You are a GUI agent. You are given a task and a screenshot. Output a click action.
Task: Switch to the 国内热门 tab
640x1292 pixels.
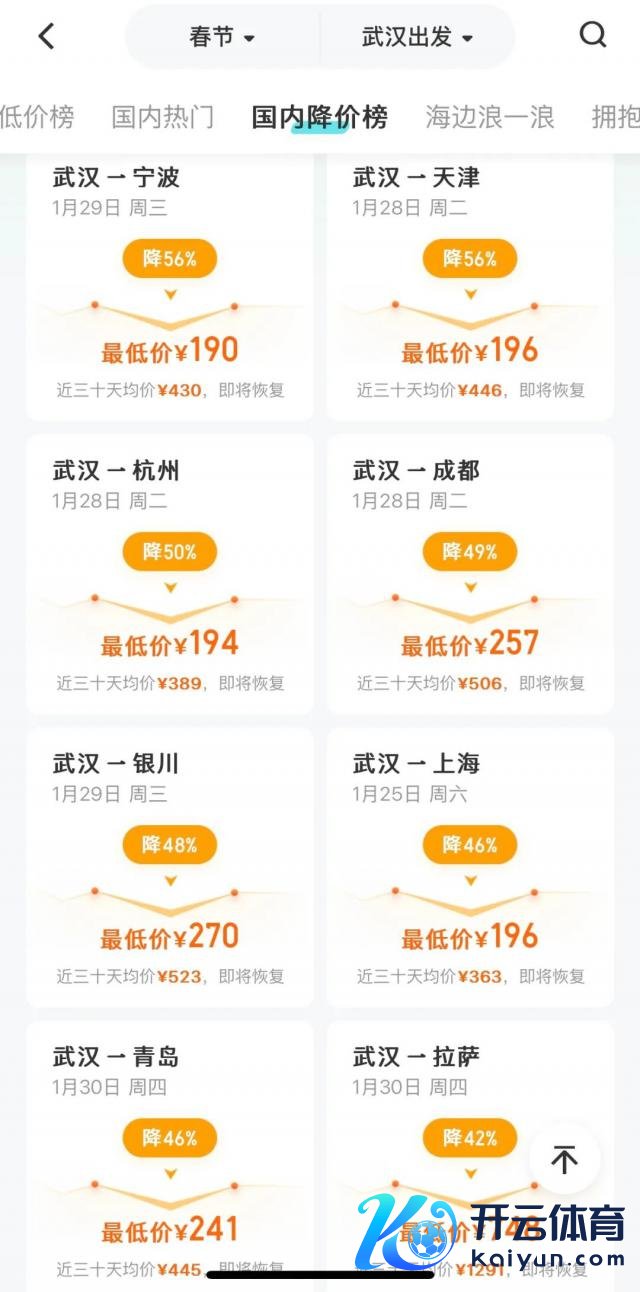(162, 117)
